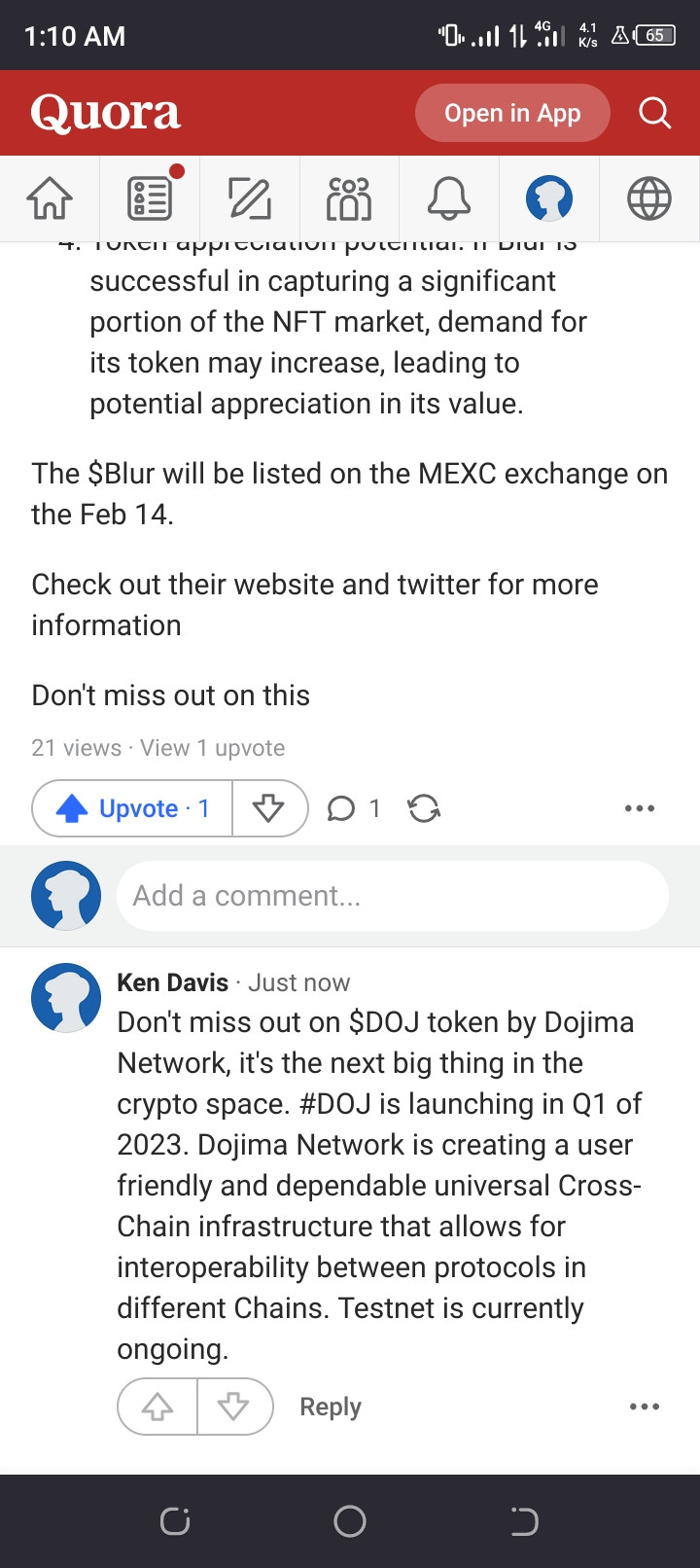Share the answer with the reshare icon
Image resolution: width=700 pixels, height=1568 pixels.
[424, 808]
